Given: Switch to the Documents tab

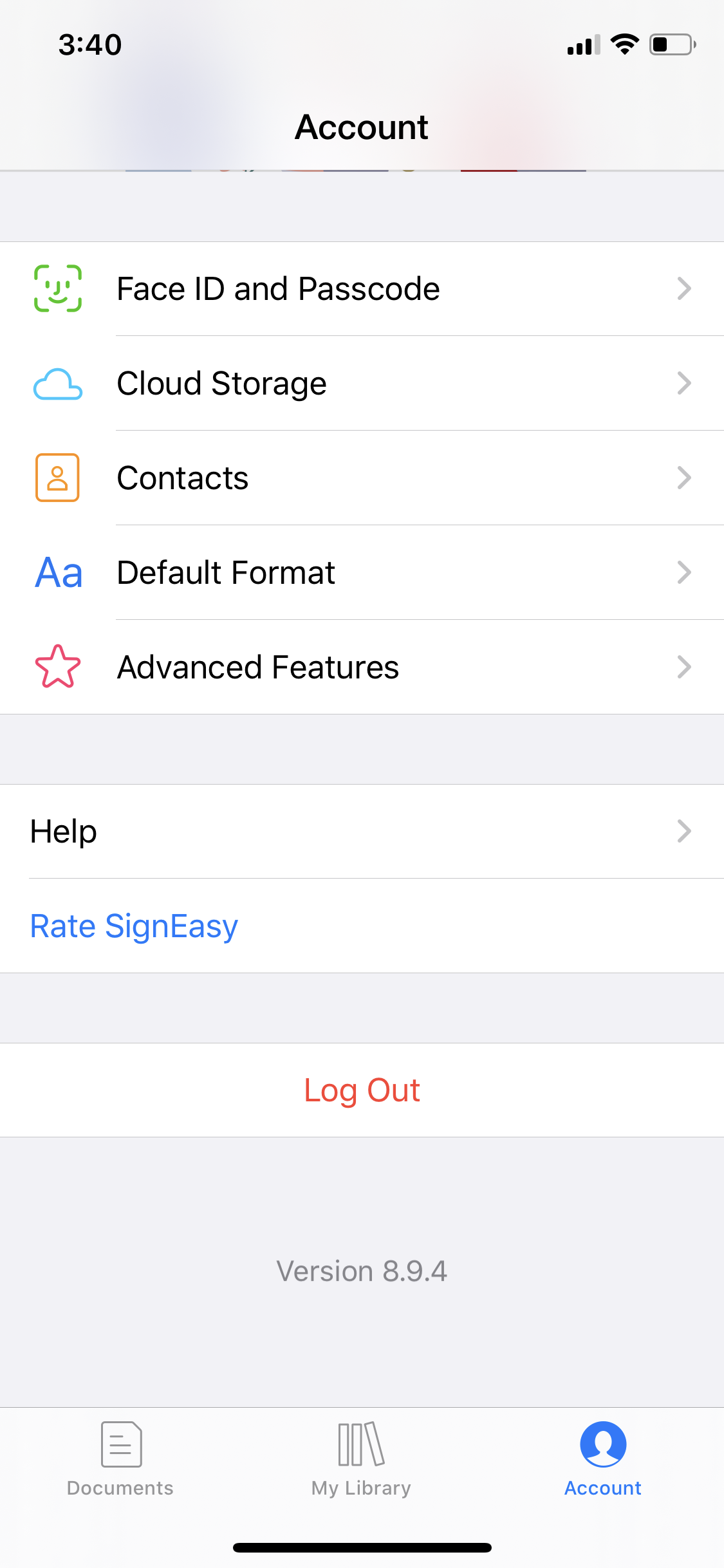Looking at the screenshot, I should coord(120,1459).
